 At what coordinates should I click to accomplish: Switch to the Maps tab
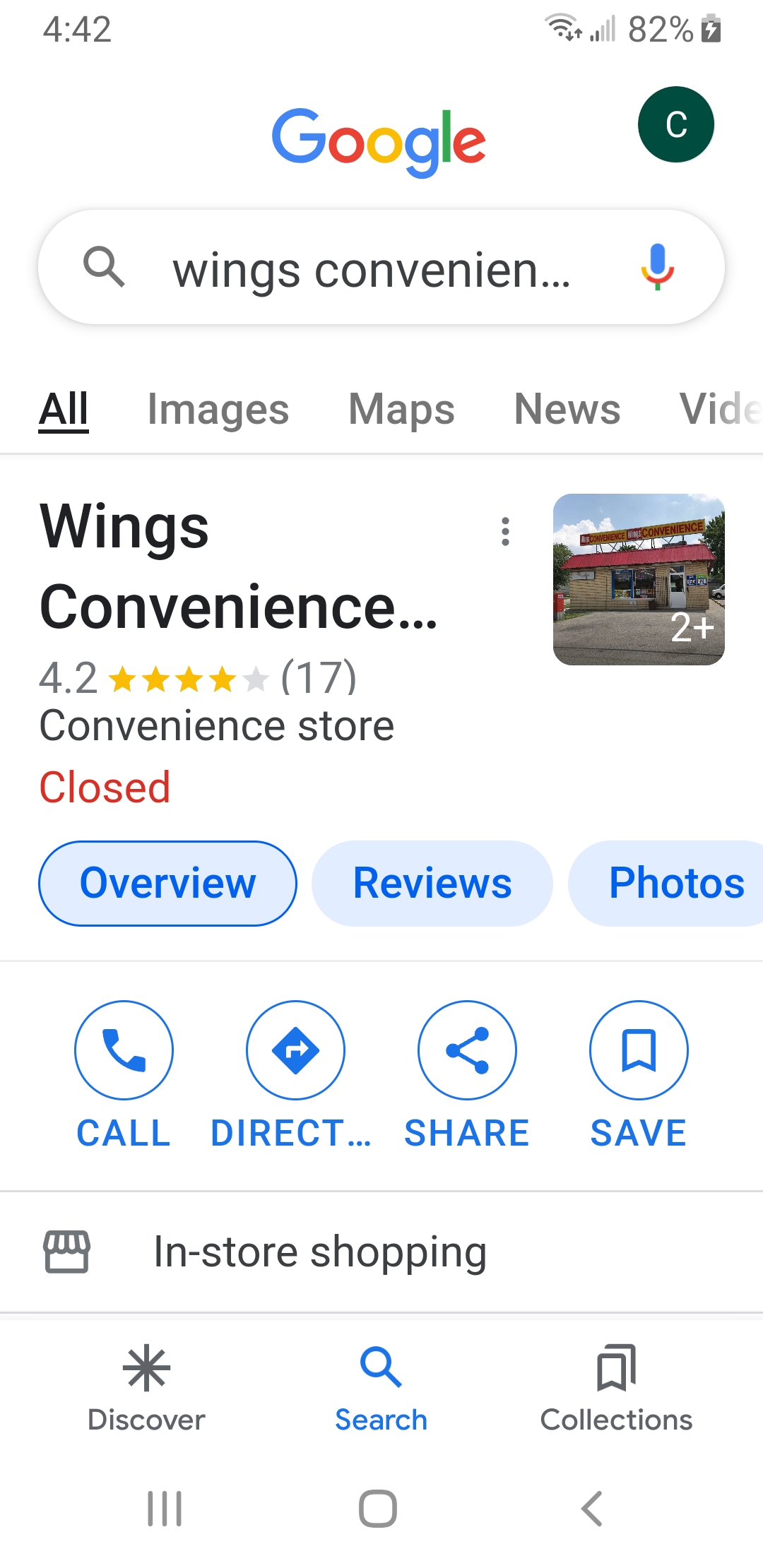(x=401, y=409)
